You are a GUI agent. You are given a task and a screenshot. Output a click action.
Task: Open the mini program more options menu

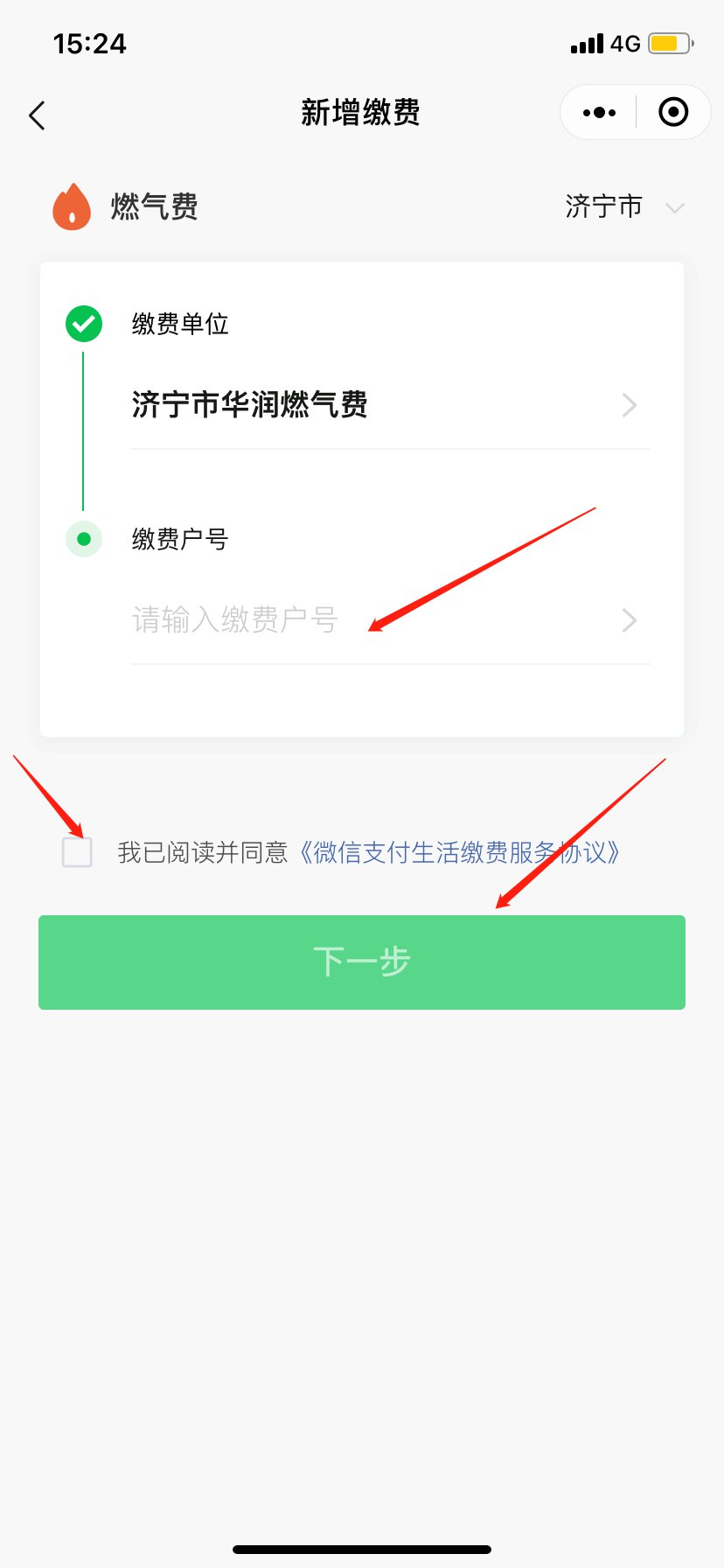click(599, 113)
